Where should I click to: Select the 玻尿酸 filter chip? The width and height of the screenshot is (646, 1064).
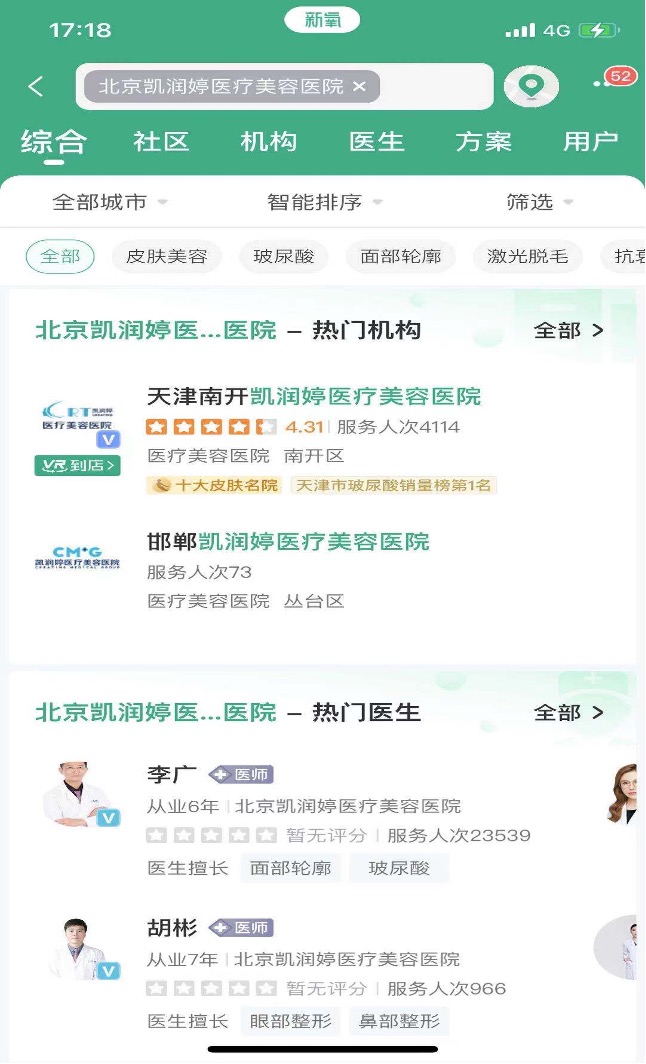[x=284, y=257]
